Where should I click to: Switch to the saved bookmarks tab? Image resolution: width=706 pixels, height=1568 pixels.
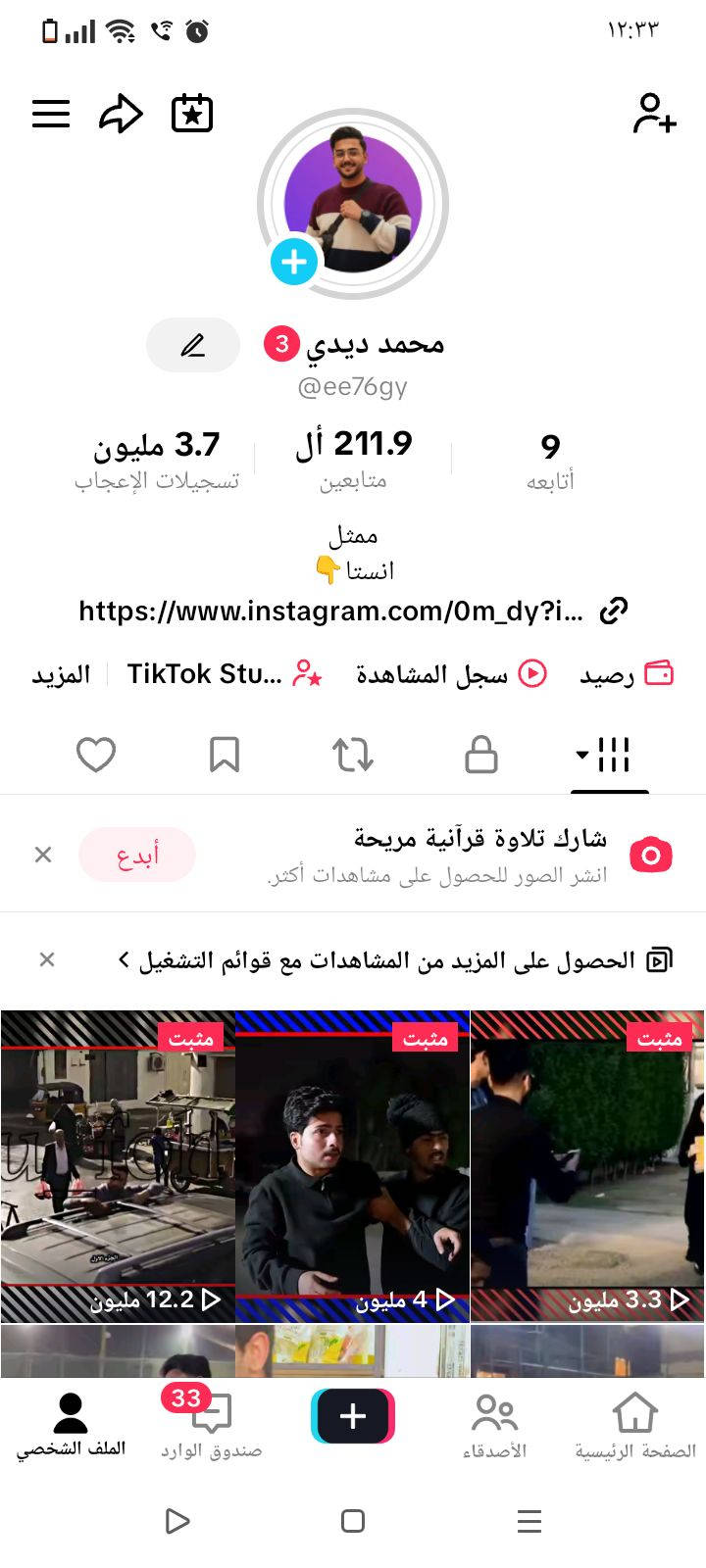pos(225,755)
